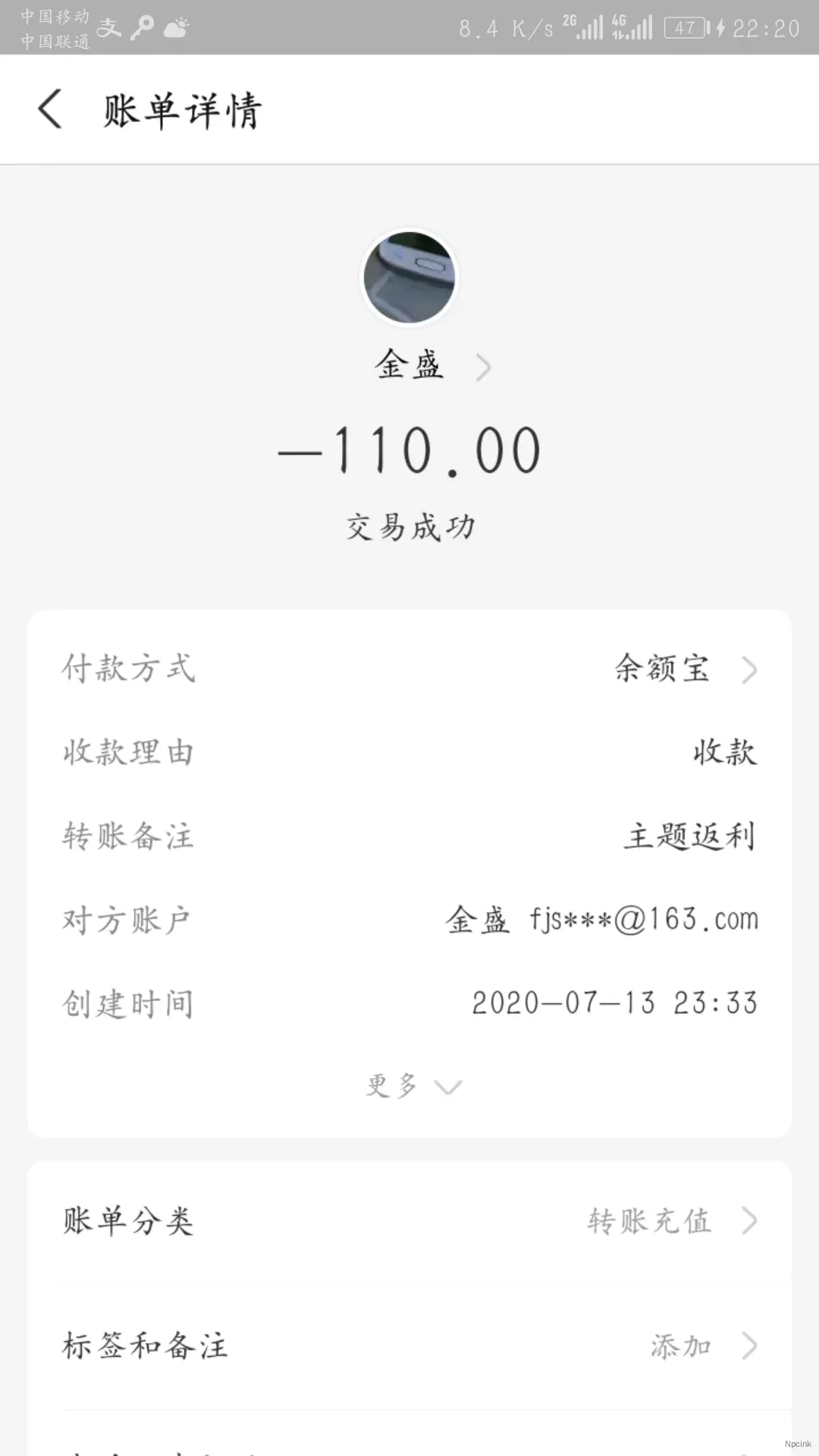819x1456 pixels.
Task: Tap the back arrow to exit 账单详情
Action: click(x=50, y=110)
